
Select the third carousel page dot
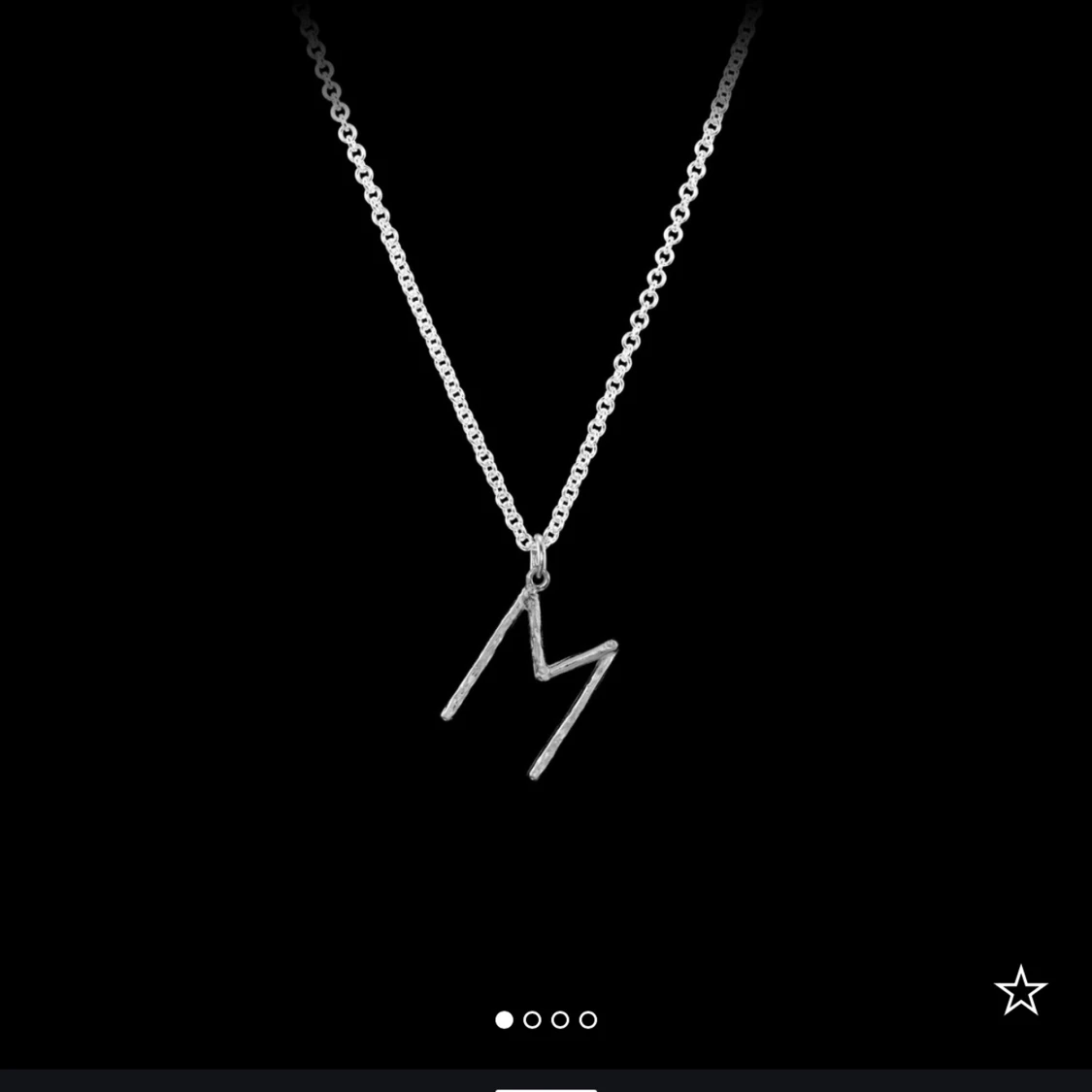pos(560,1019)
